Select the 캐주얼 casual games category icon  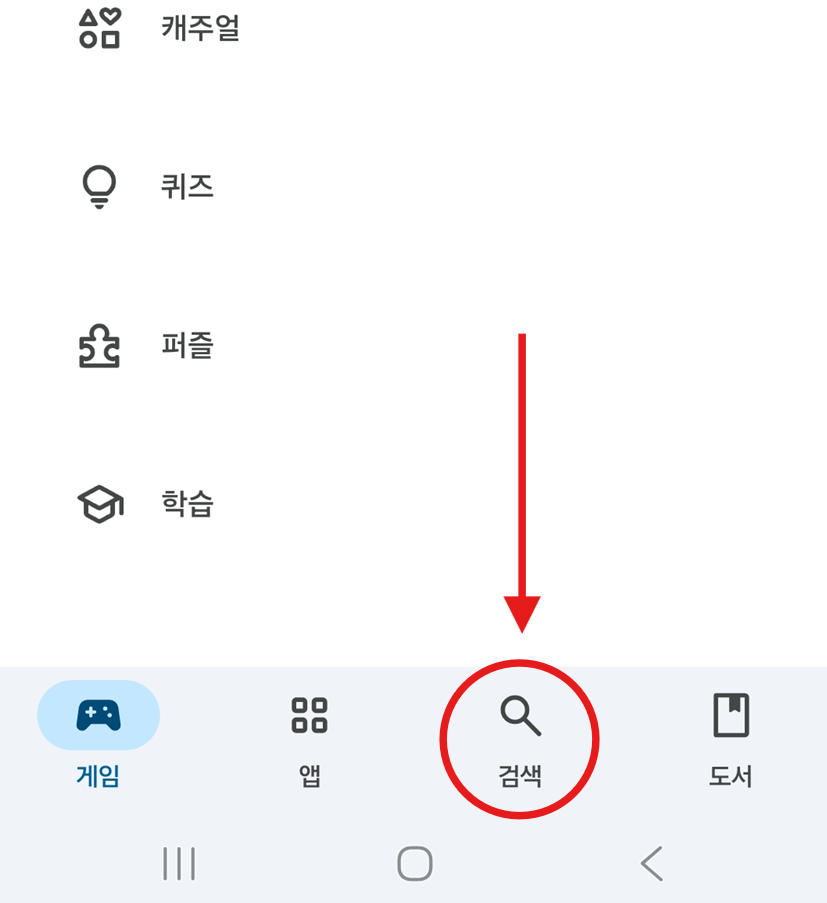[x=98, y=30]
